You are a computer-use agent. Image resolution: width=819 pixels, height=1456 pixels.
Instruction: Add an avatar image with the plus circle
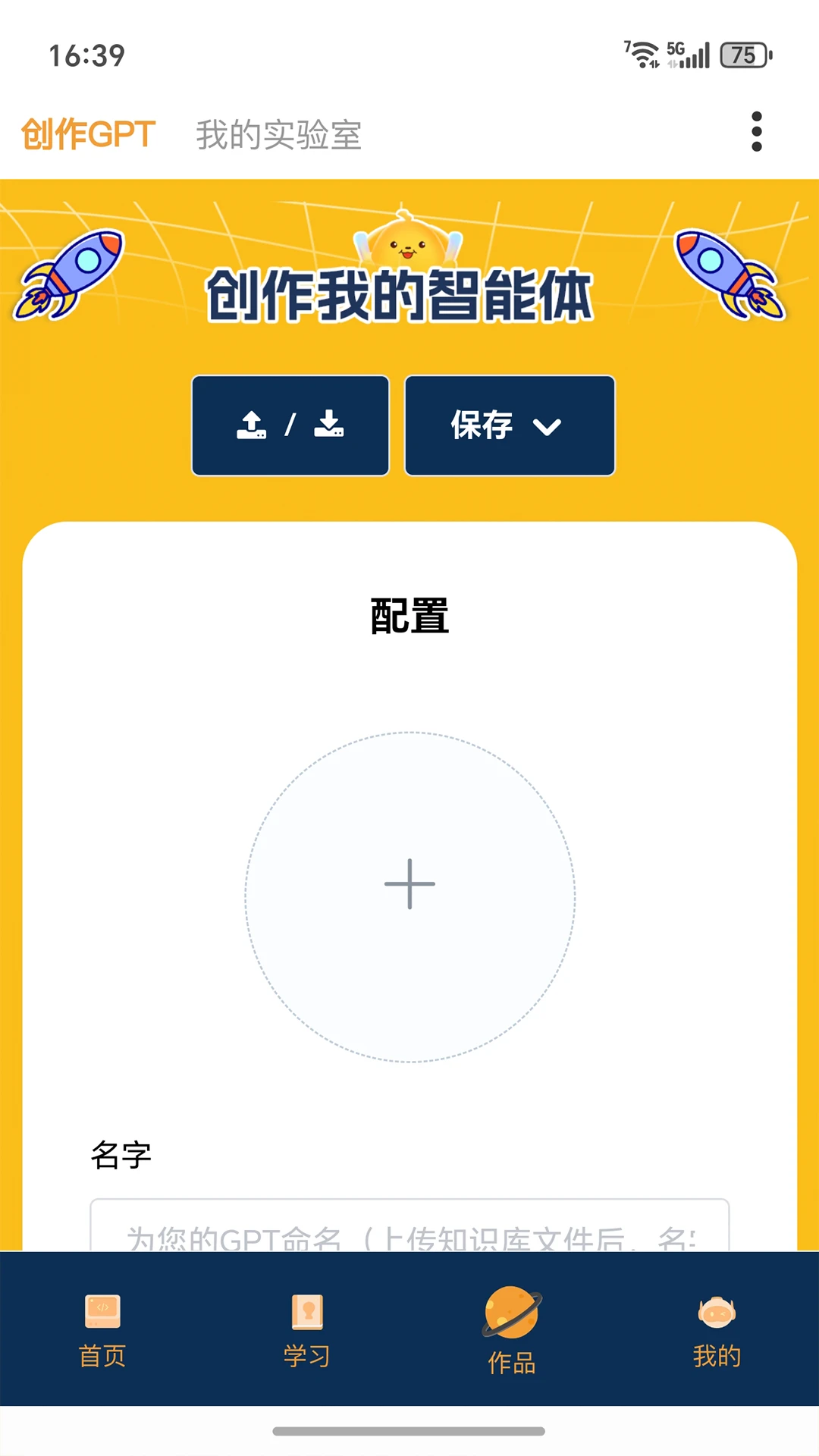coord(409,897)
